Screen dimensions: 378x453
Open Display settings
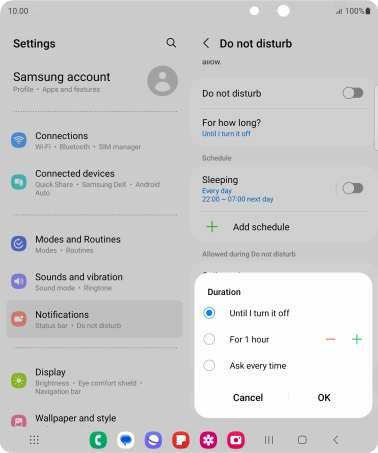(x=95, y=381)
